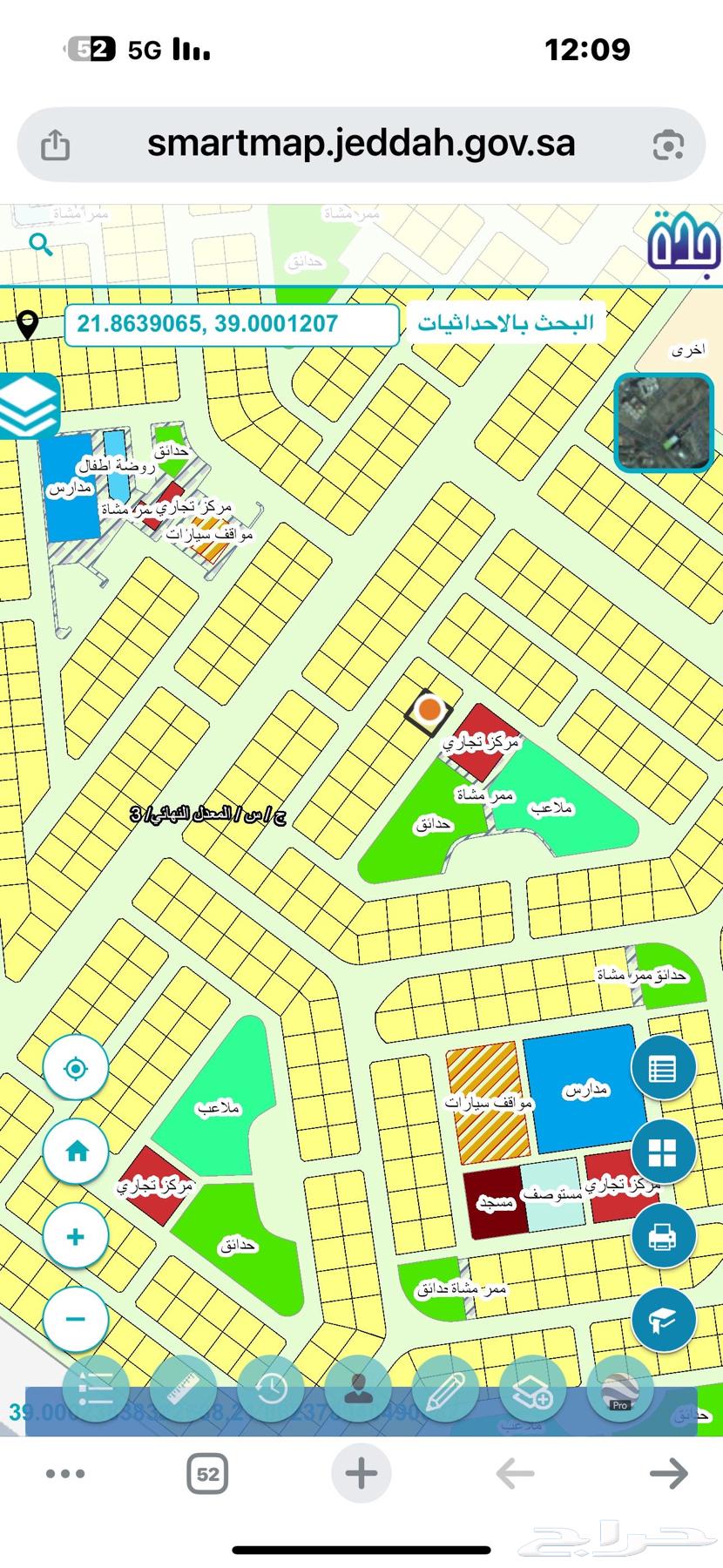Open the table list button
723x1568 pixels.
point(663,1068)
